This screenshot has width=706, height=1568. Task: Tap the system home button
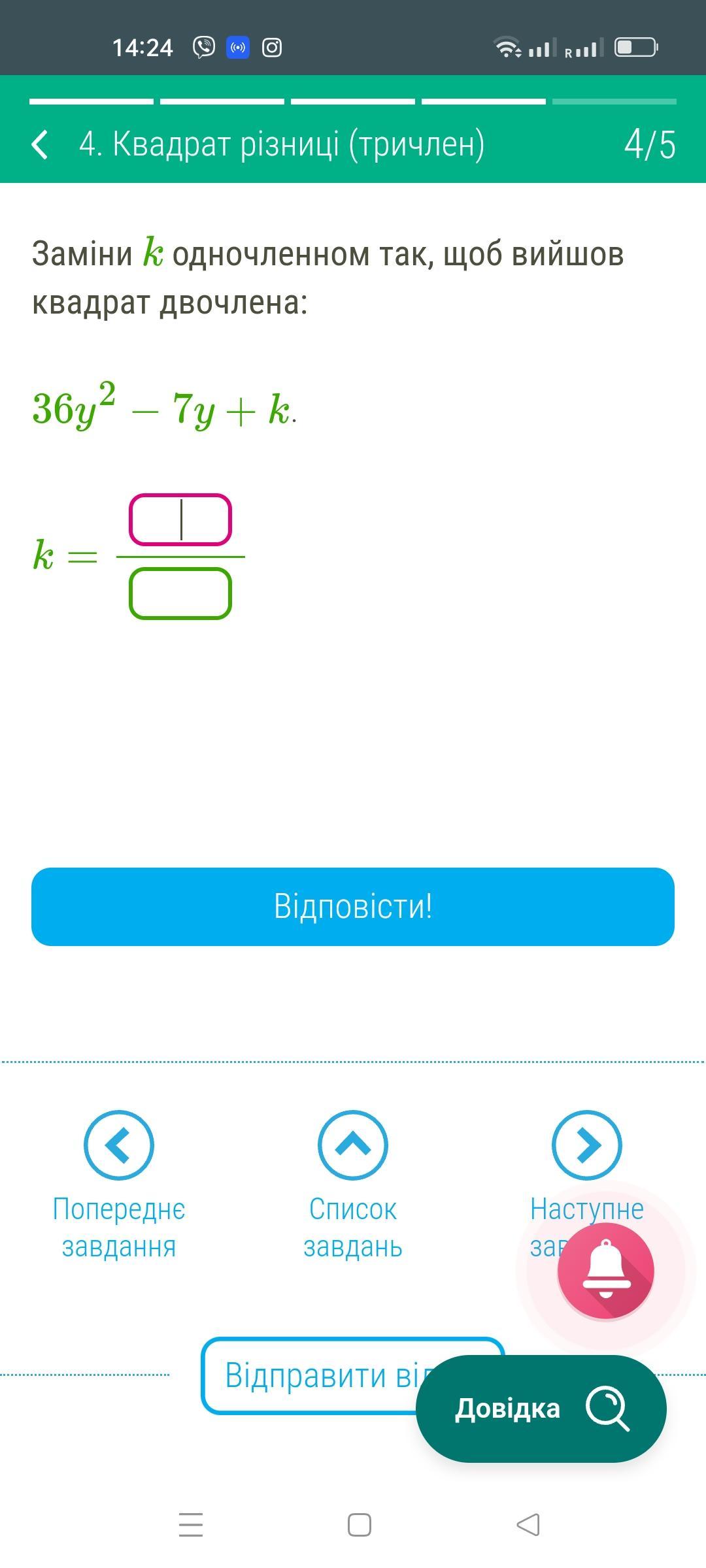360,1525
